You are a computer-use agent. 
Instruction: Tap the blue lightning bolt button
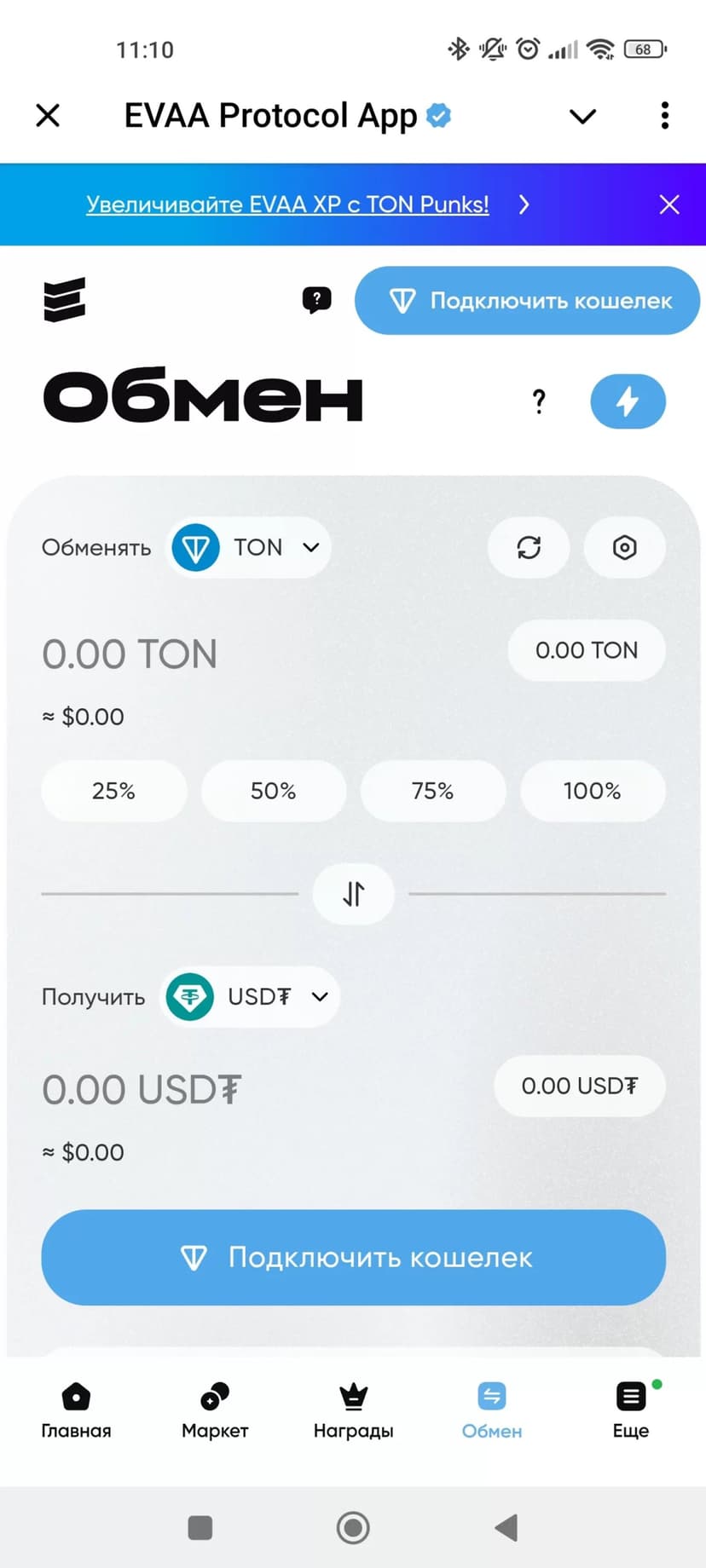(x=628, y=401)
